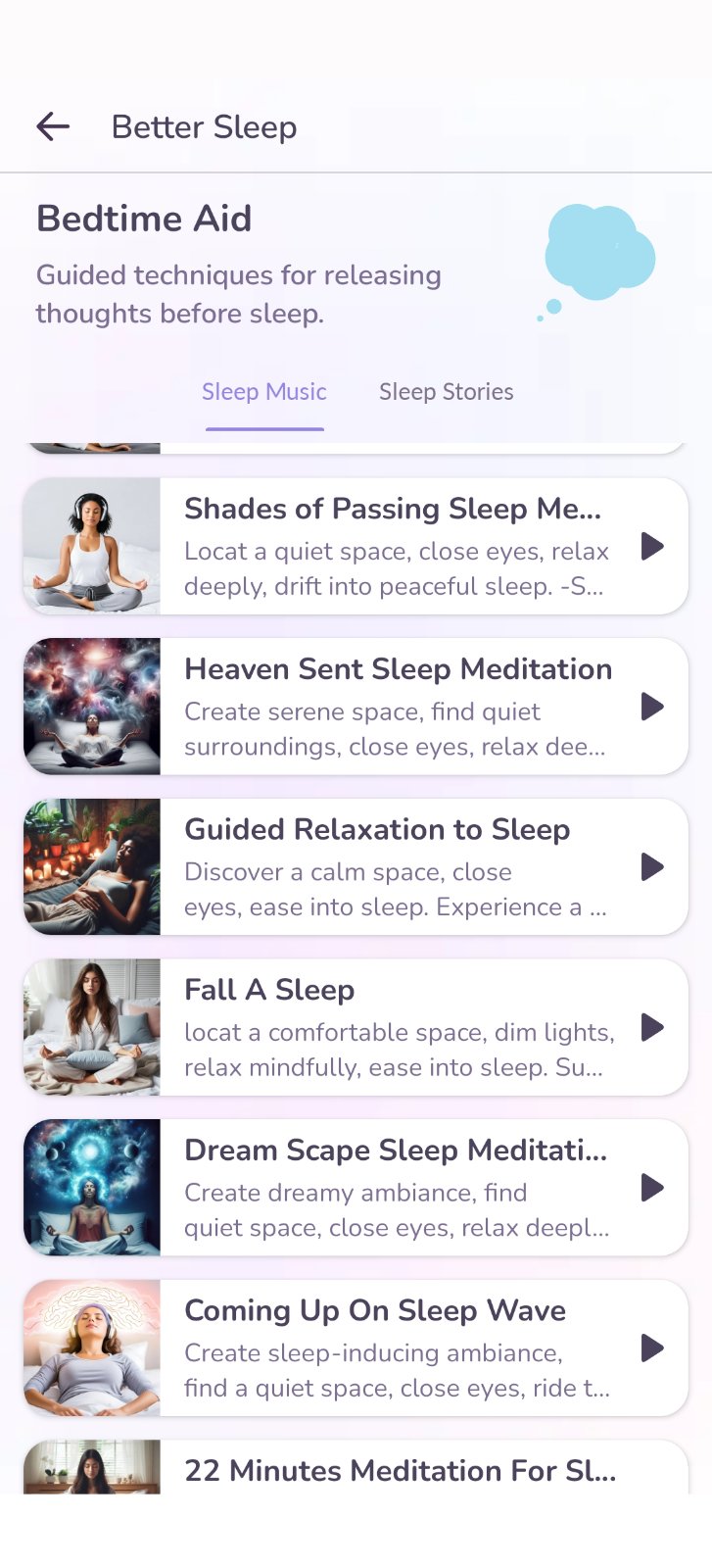Play the Fall A Sleep track
Viewport: 712px width, 1568px height.
[652, 1027]
